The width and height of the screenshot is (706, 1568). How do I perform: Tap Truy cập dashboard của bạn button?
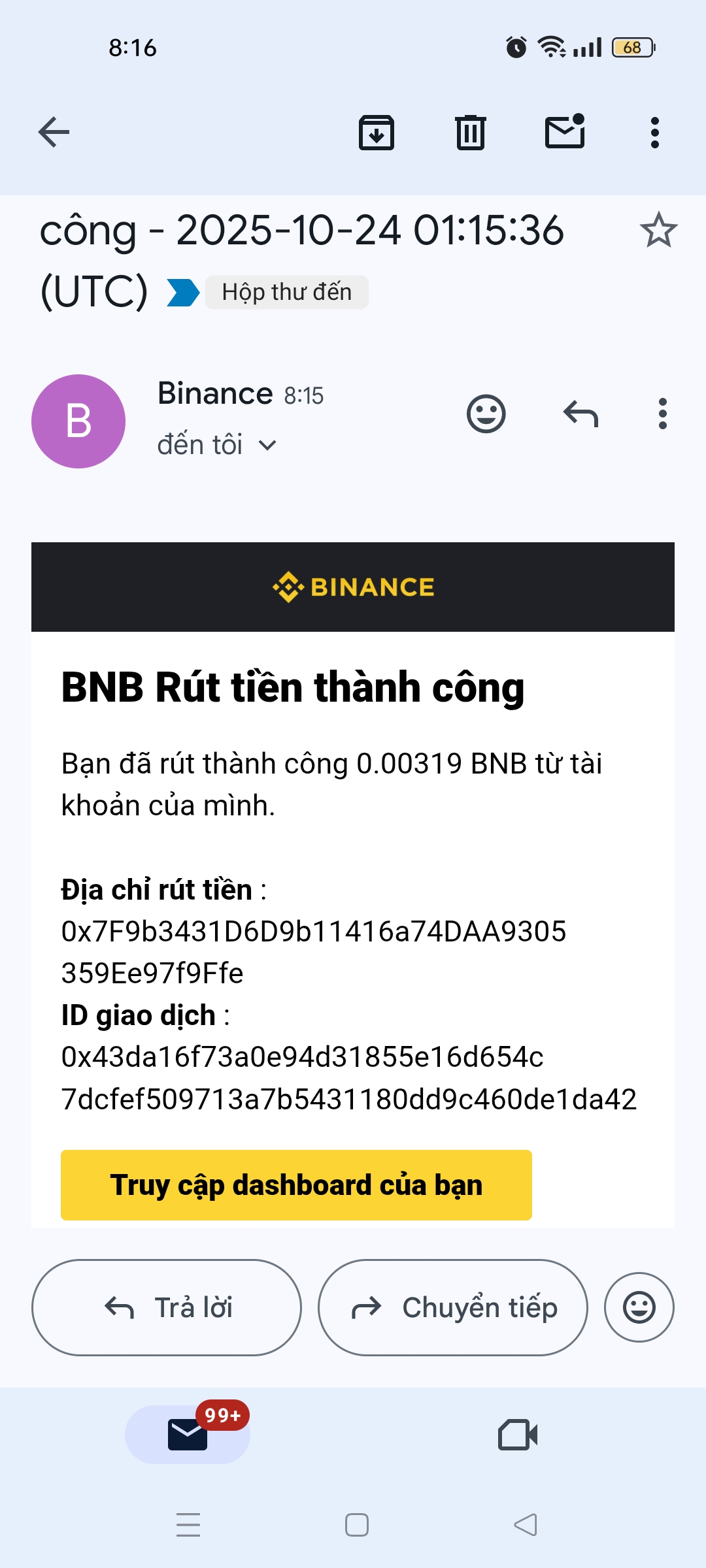coord(296,1185)
